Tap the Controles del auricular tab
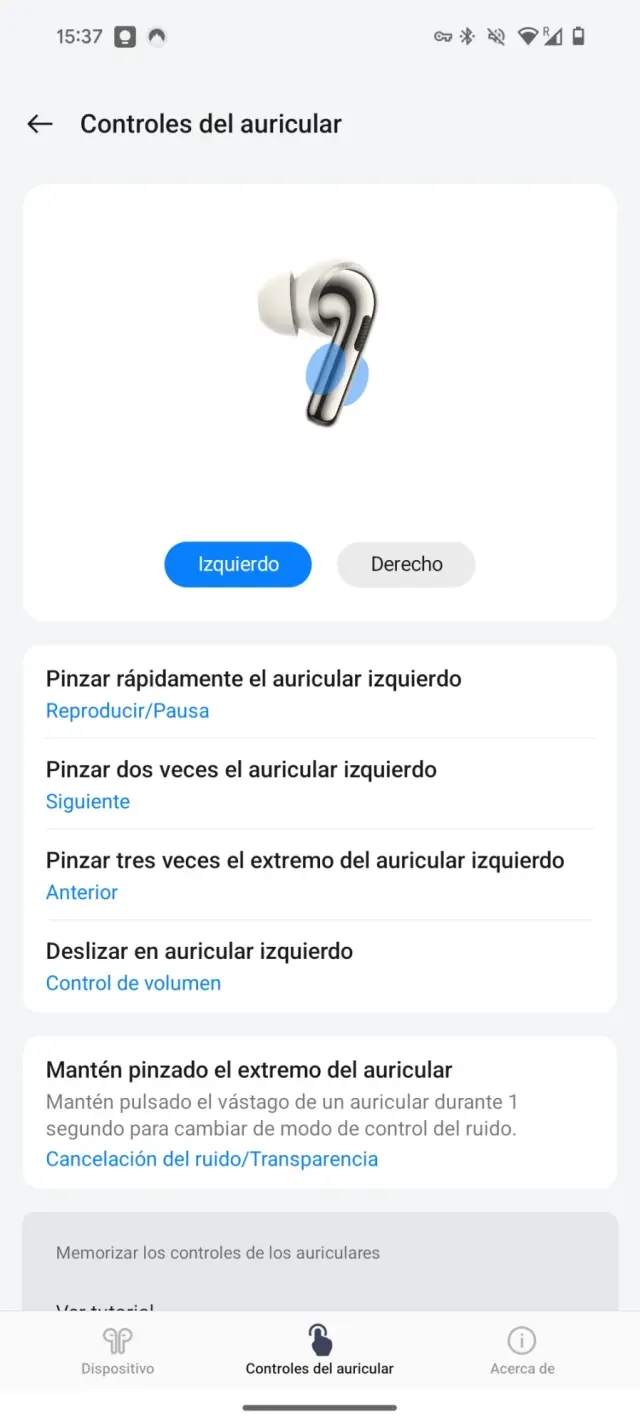640x1425 pixels. coord(320,1350)
